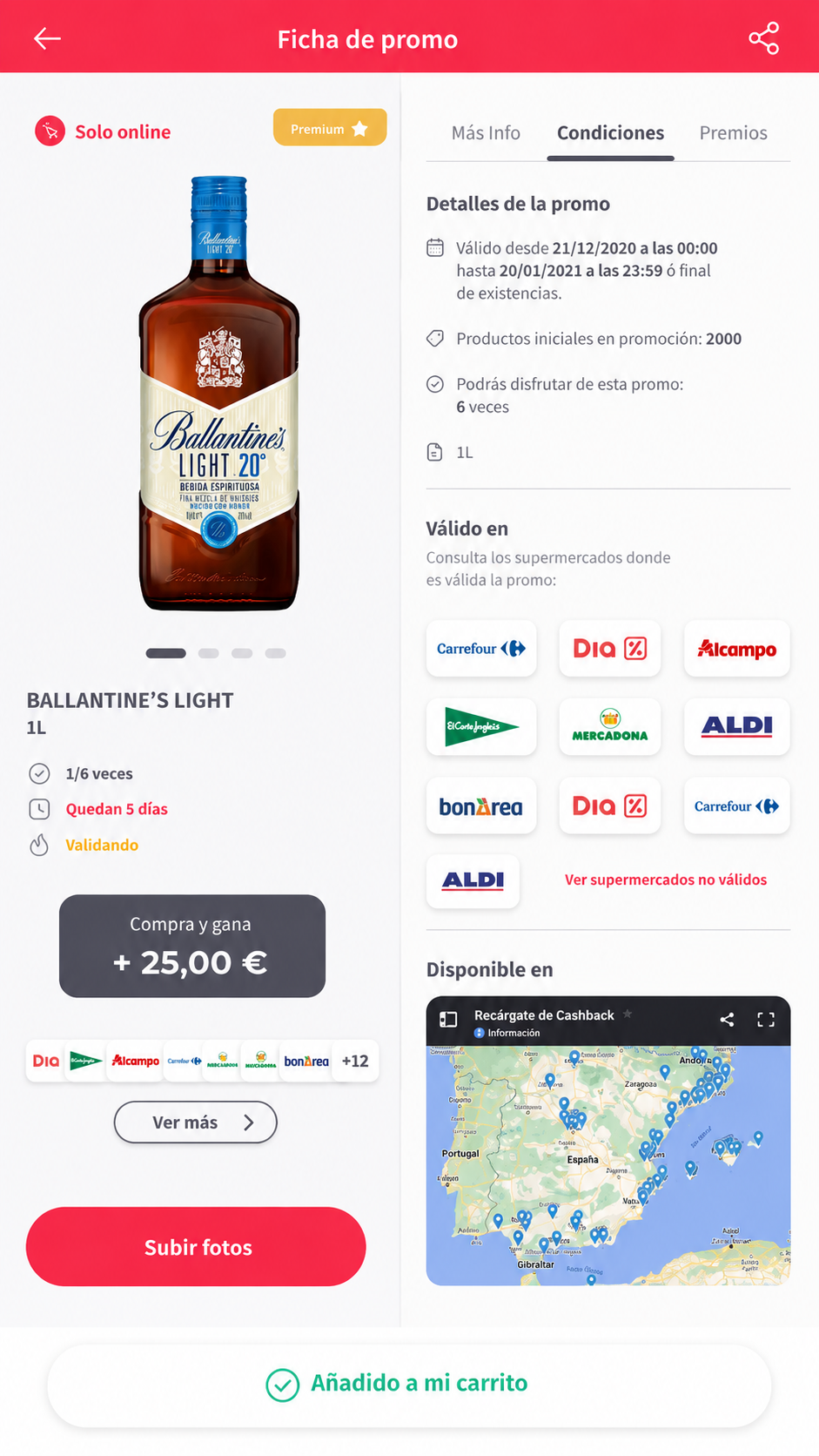
Task: Tap the Ver más button
Action: (x=196, y=1122)
